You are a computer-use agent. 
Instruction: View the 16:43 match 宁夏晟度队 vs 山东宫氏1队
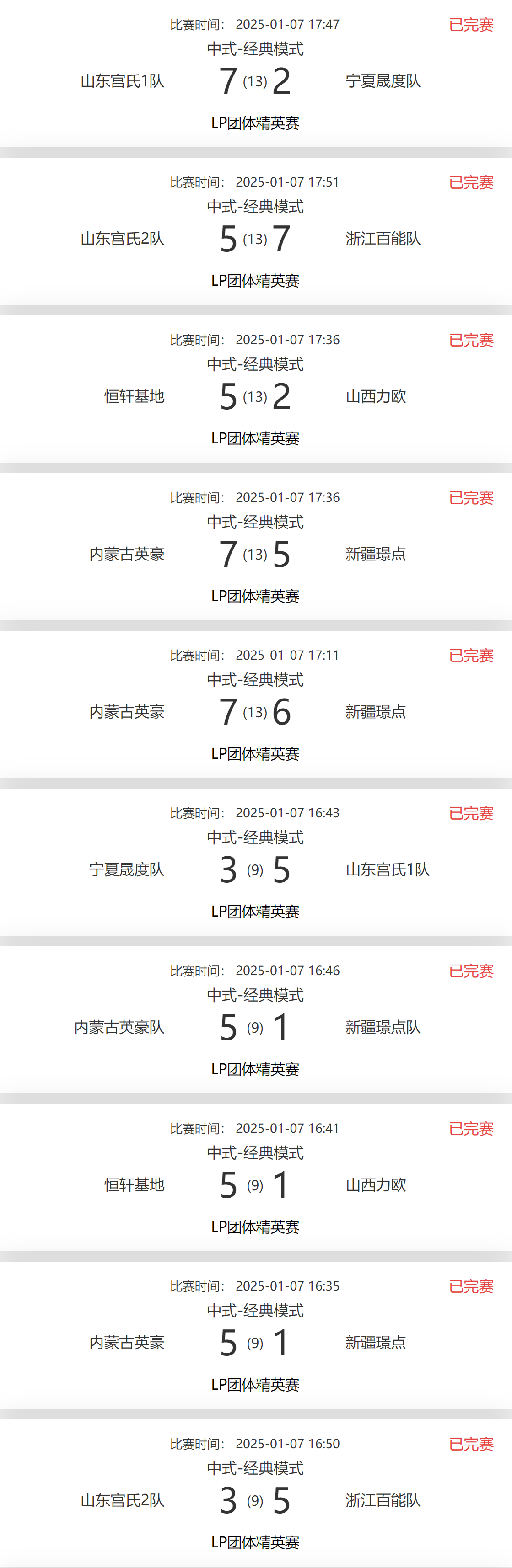tap(255, 869)
